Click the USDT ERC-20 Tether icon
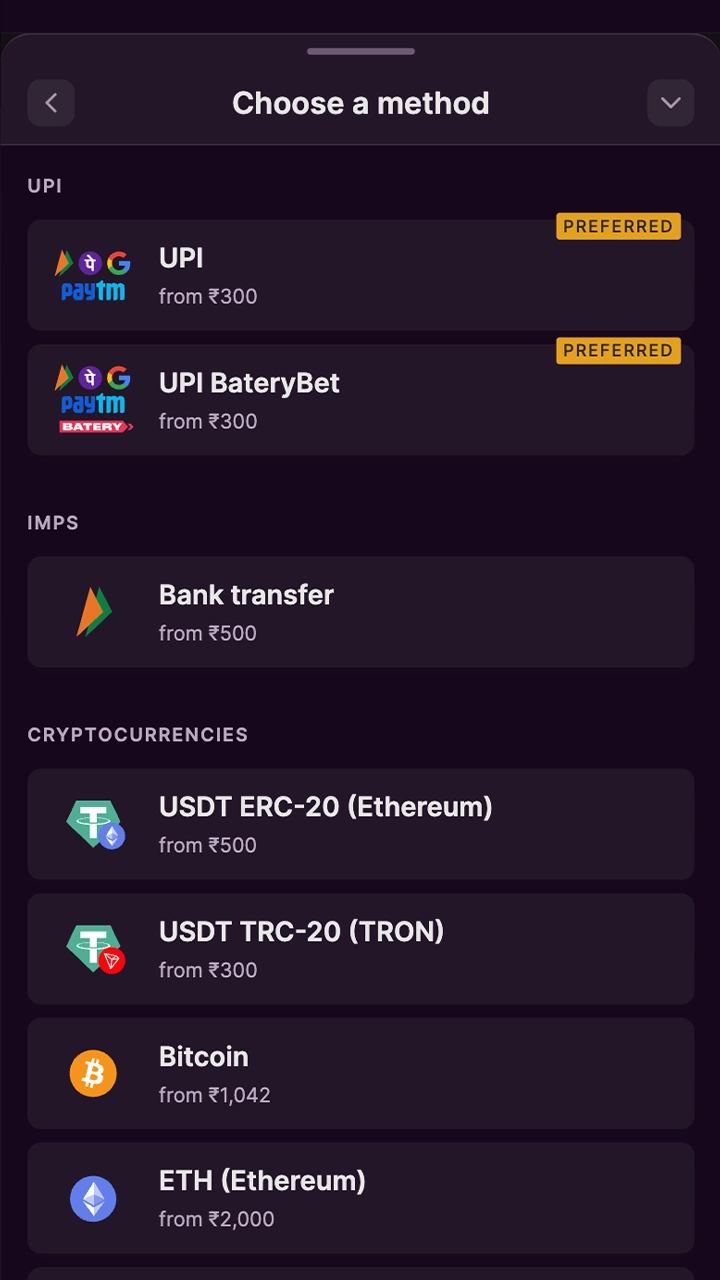This screenshot has width=720, height=1280. (x=93, y=823)
